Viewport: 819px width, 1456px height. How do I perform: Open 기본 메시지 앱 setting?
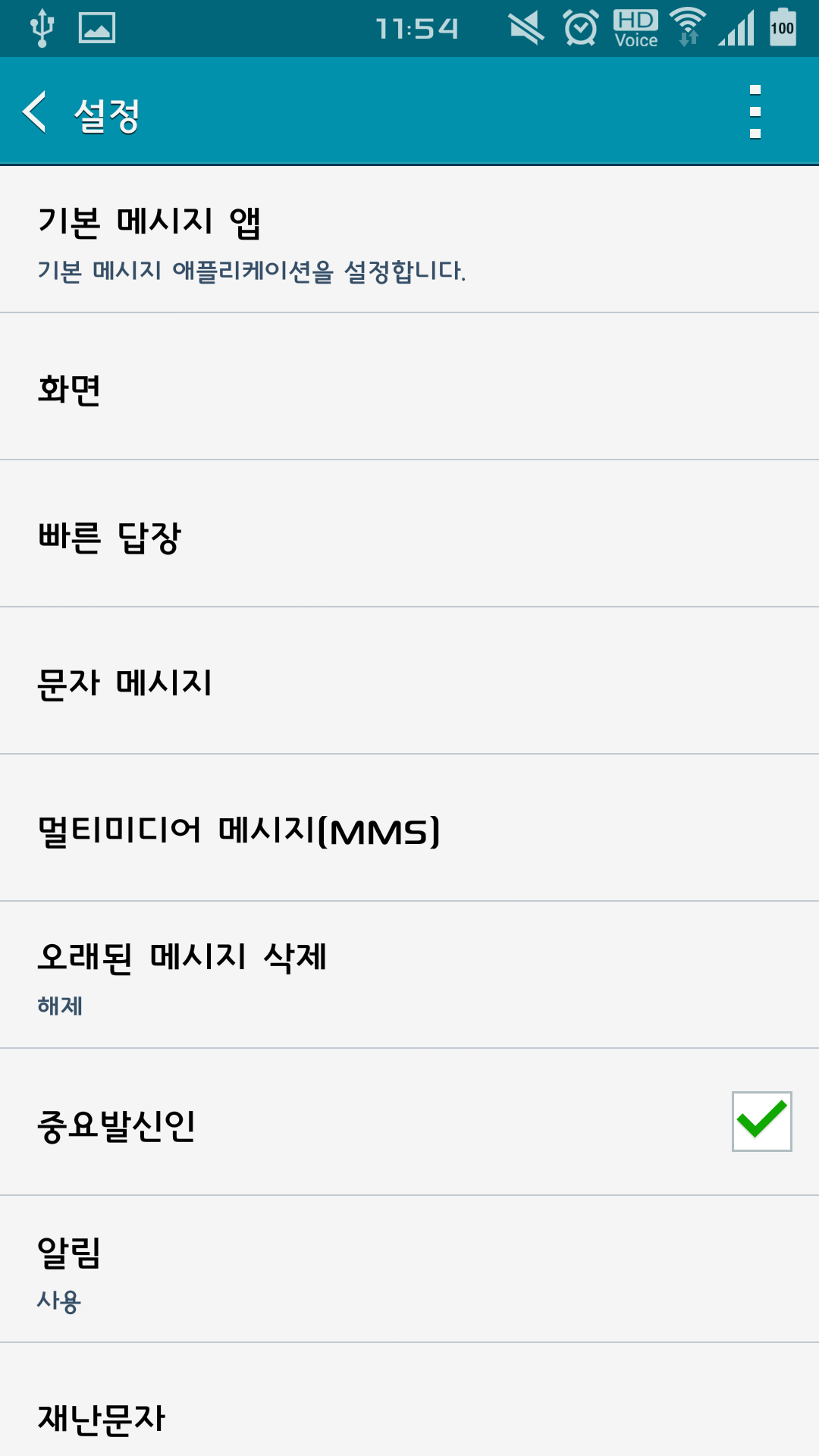(x=409, y=241)
